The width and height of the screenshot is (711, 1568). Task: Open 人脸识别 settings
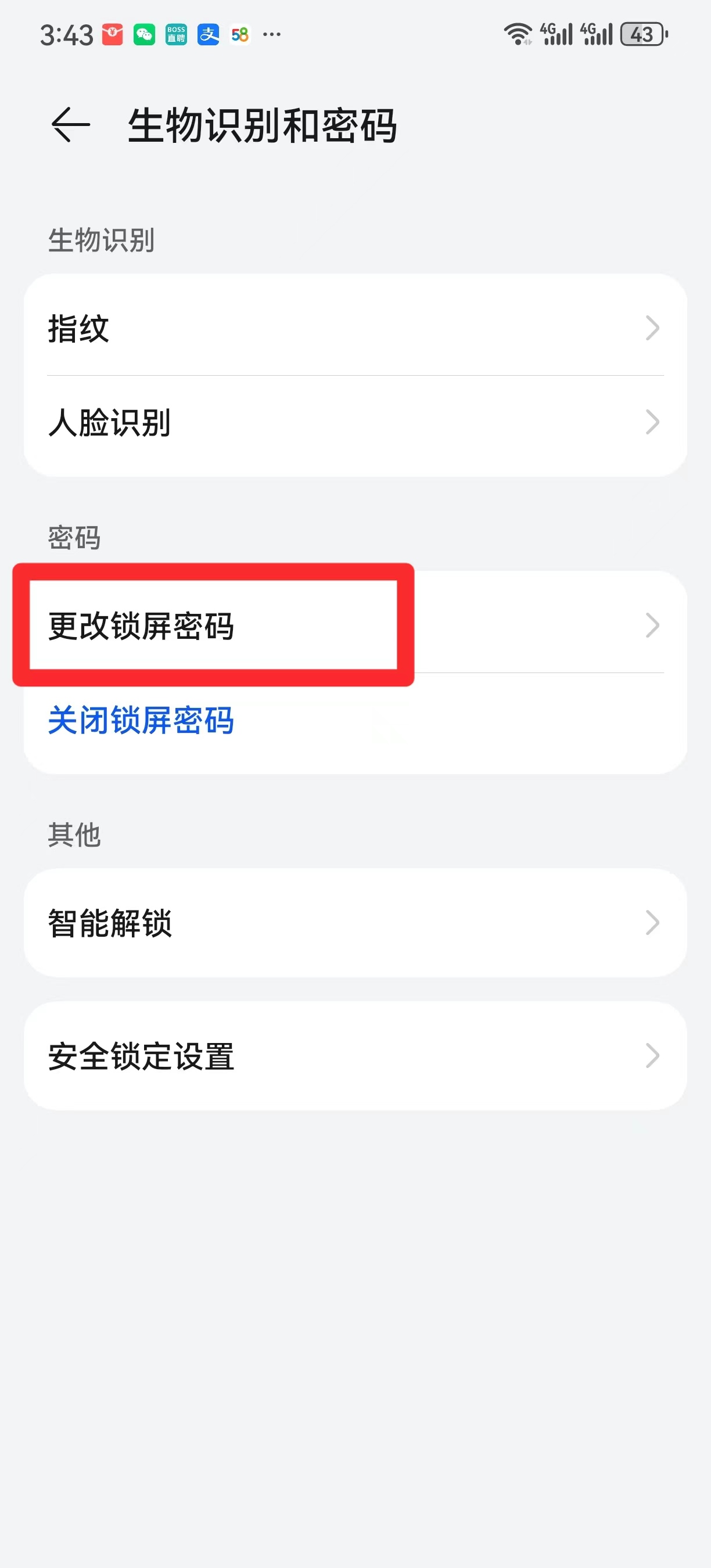tap(355, 422)
